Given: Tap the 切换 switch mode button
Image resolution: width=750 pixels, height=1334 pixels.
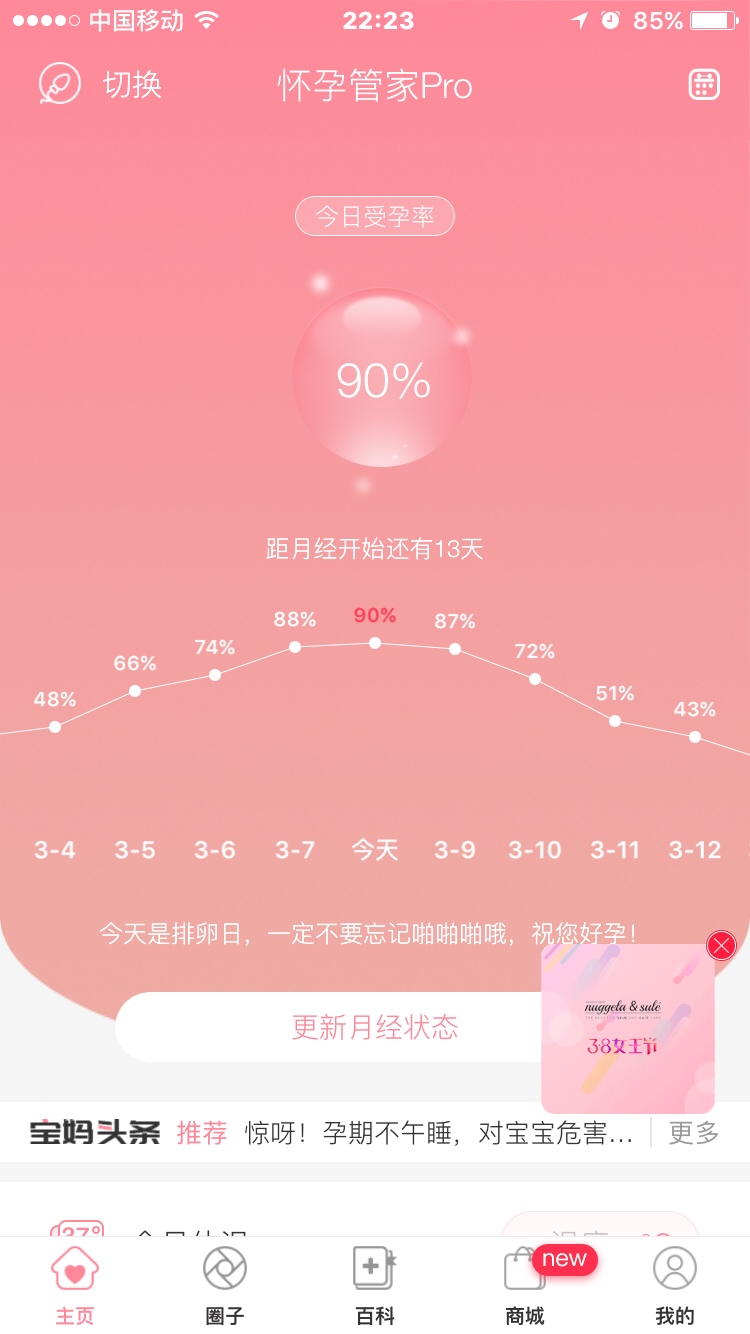Looking at the screenshot, I should point(100,85).
